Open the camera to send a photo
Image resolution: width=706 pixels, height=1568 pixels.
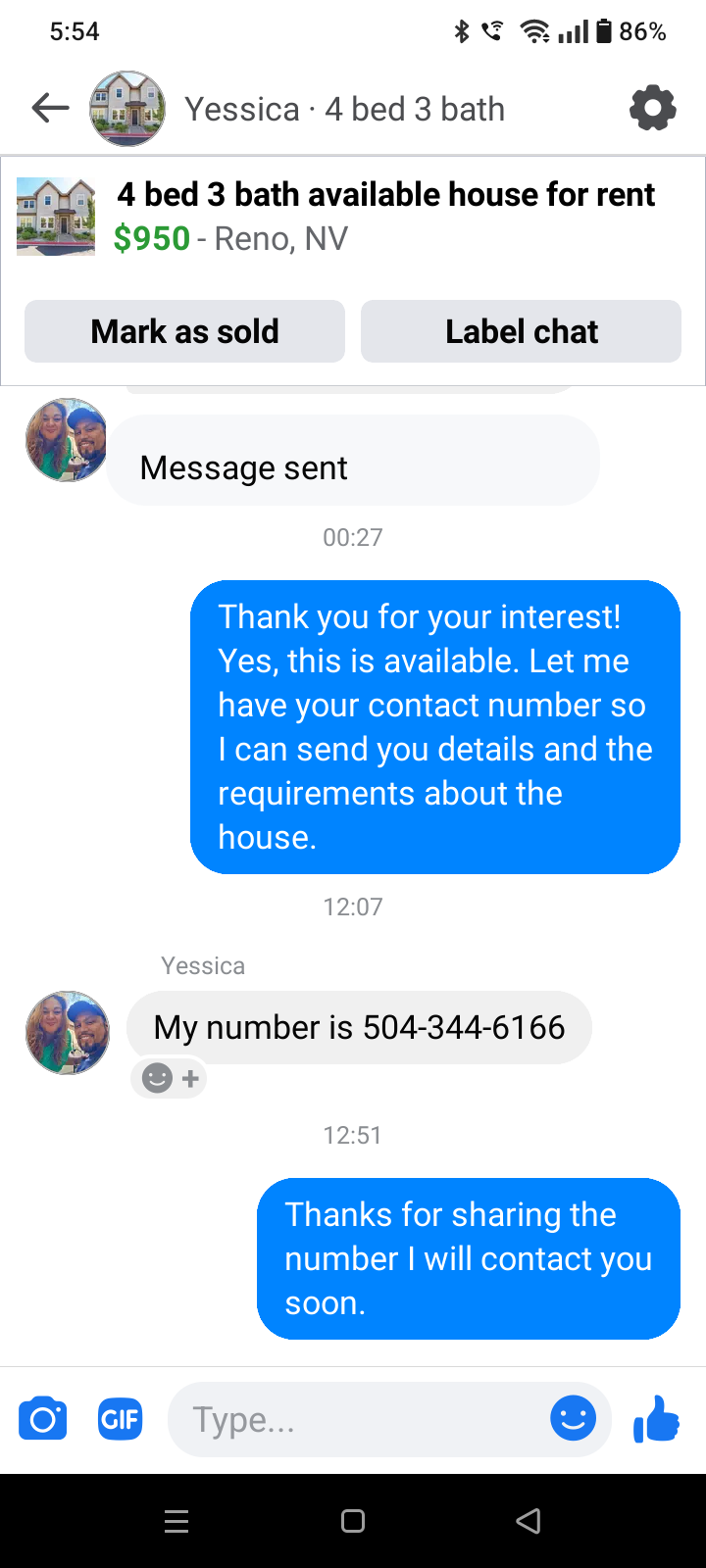tap(43, 1419)
